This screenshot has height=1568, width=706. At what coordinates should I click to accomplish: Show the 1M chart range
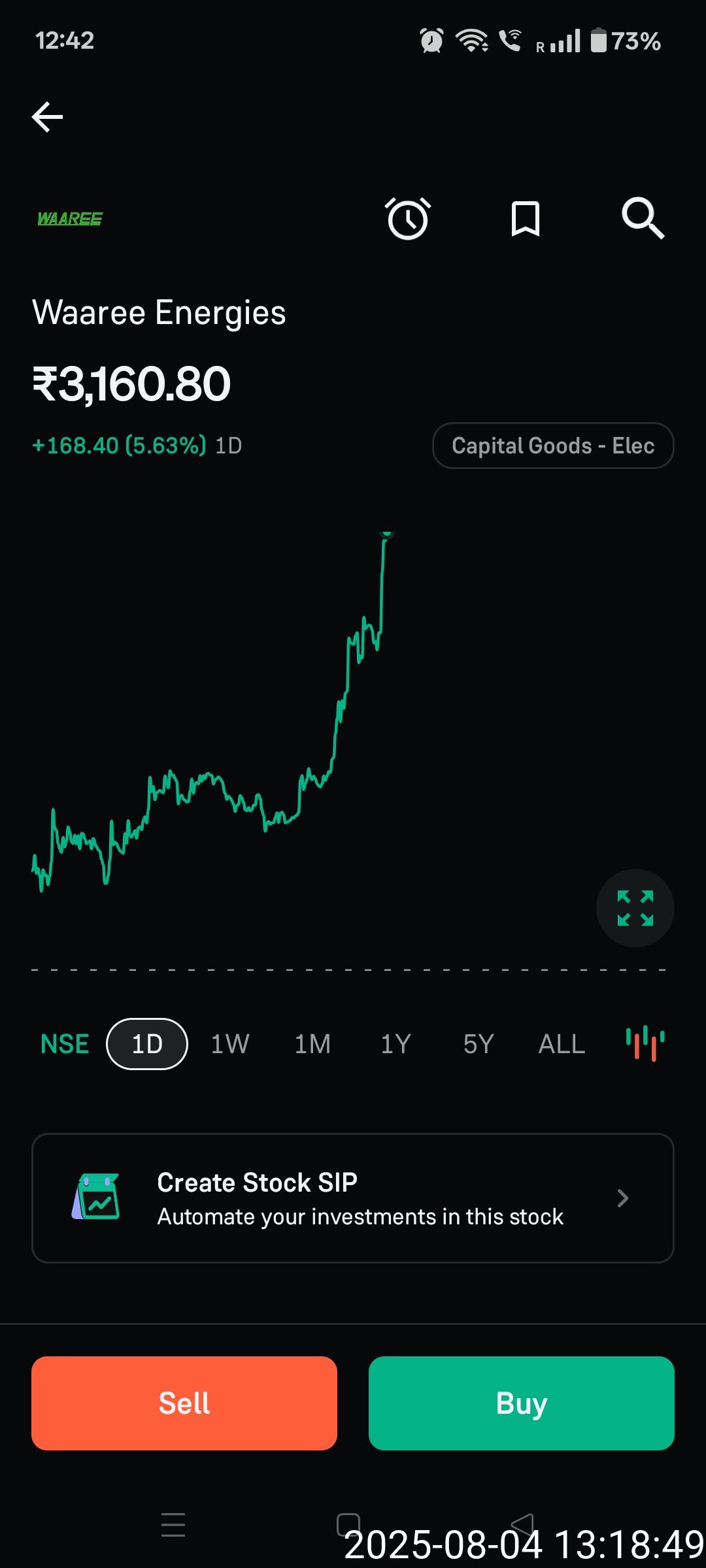tap(312, 1044)
